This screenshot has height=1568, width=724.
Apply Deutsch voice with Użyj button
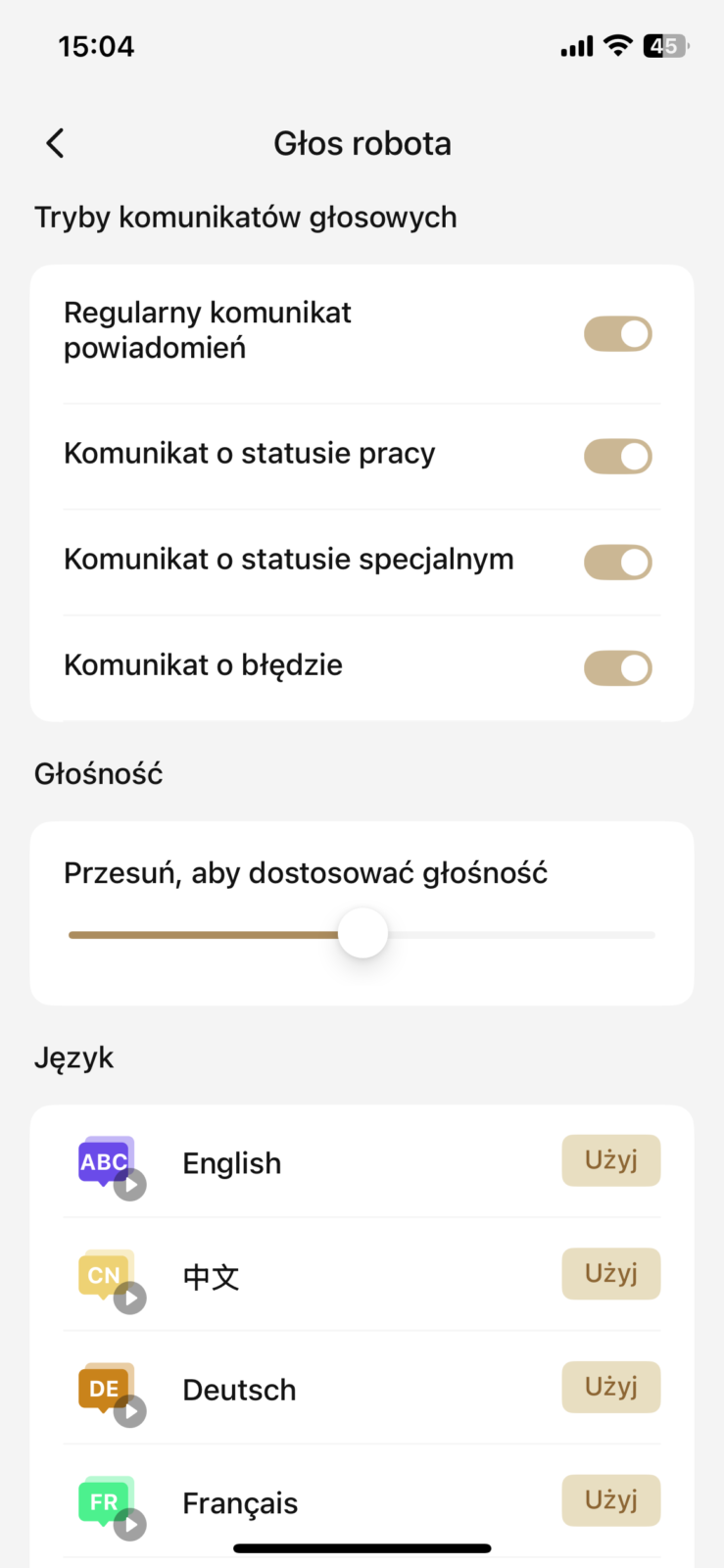coord(610,1387)
